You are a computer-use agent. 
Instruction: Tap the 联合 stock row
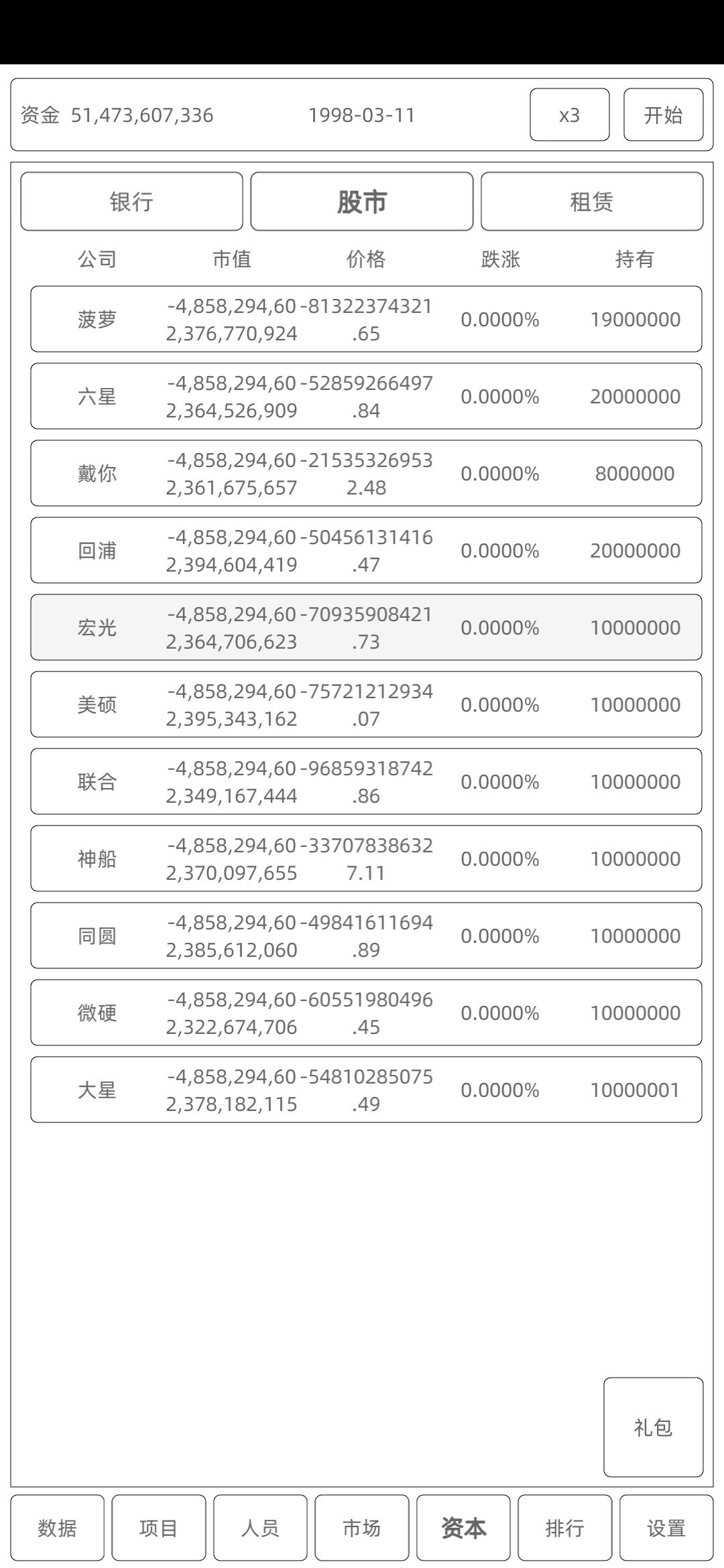pyautogui.click(x=366, y=781)
